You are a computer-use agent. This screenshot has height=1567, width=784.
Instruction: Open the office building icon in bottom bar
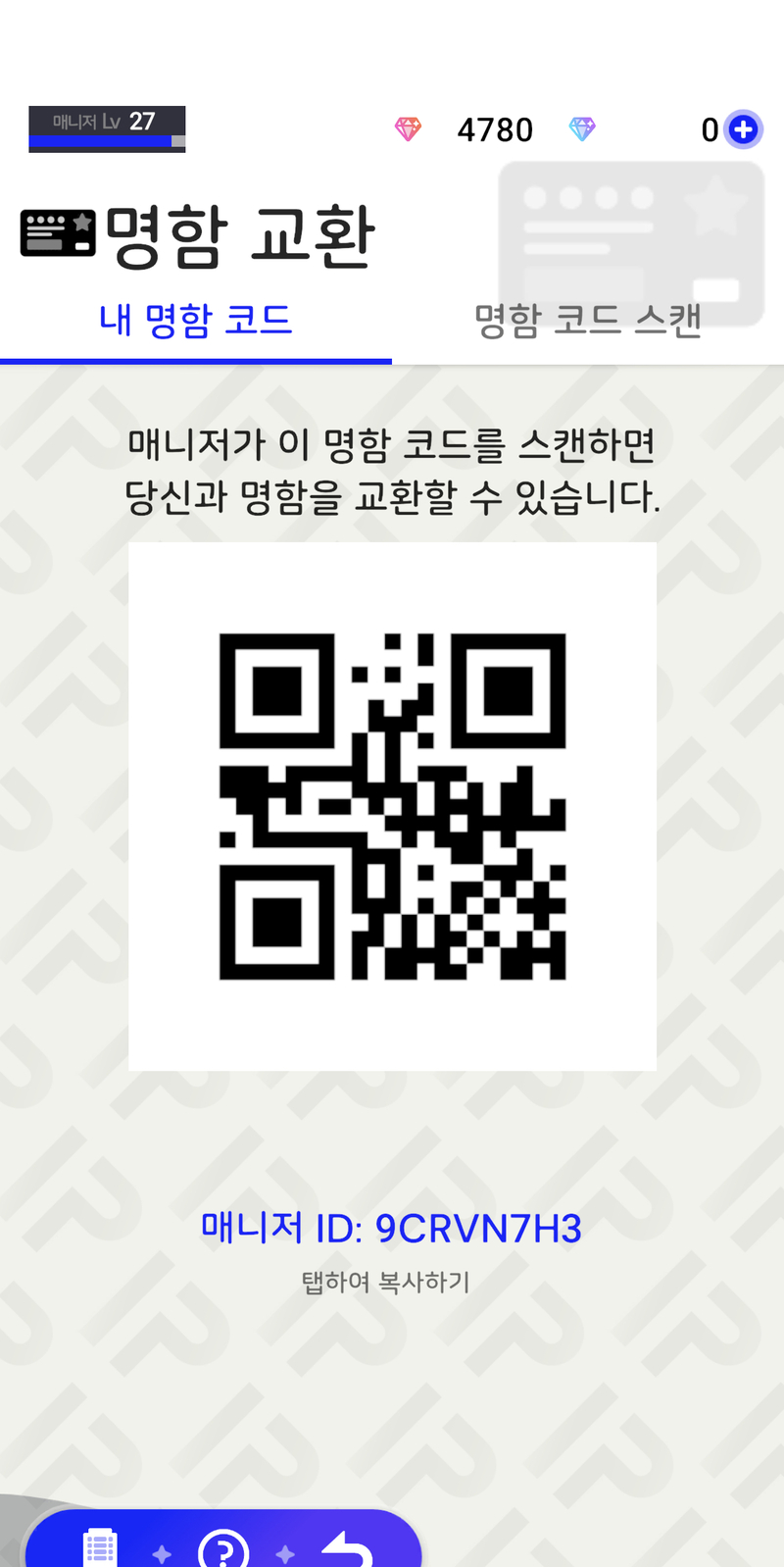tap(100, 1548)
